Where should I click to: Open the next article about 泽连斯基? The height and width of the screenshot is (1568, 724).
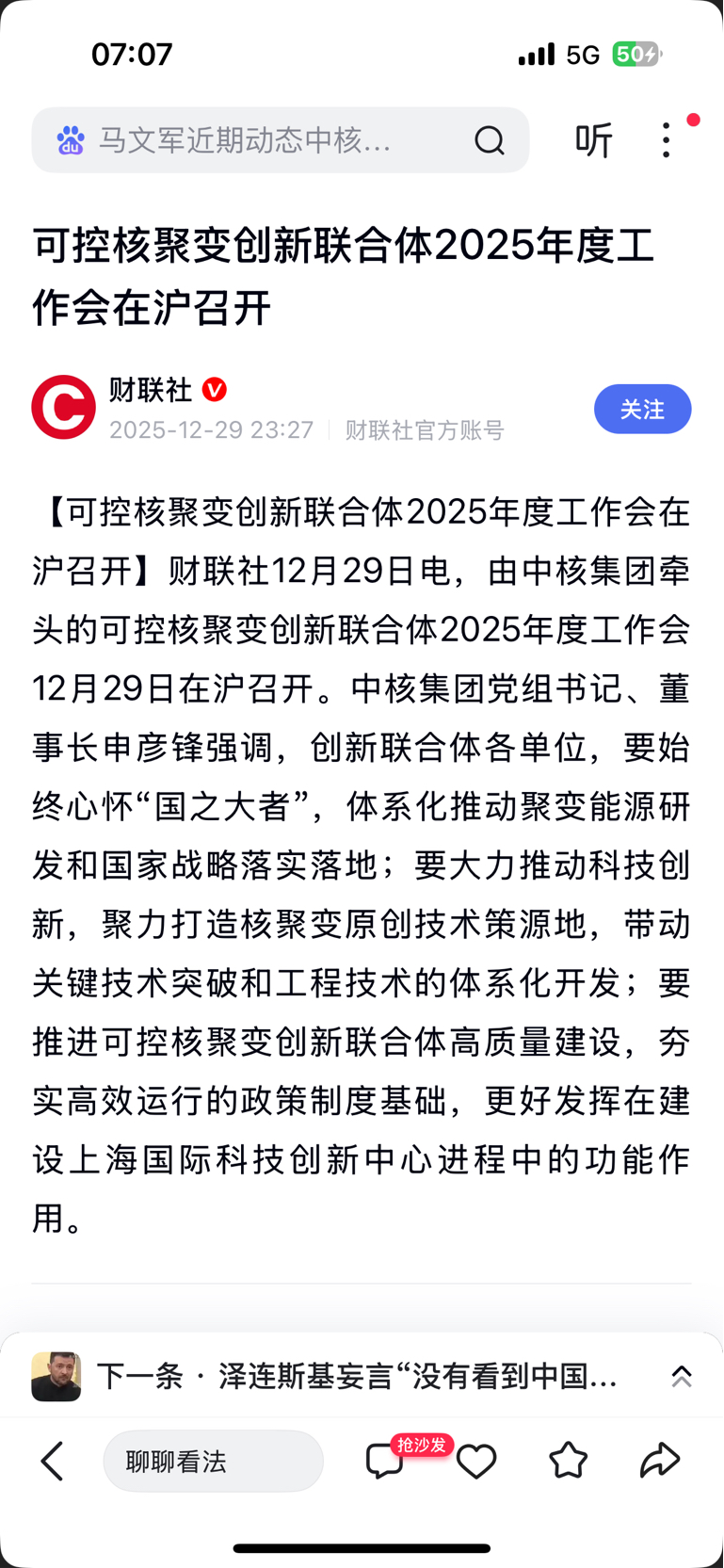[x=358, y=1376]
